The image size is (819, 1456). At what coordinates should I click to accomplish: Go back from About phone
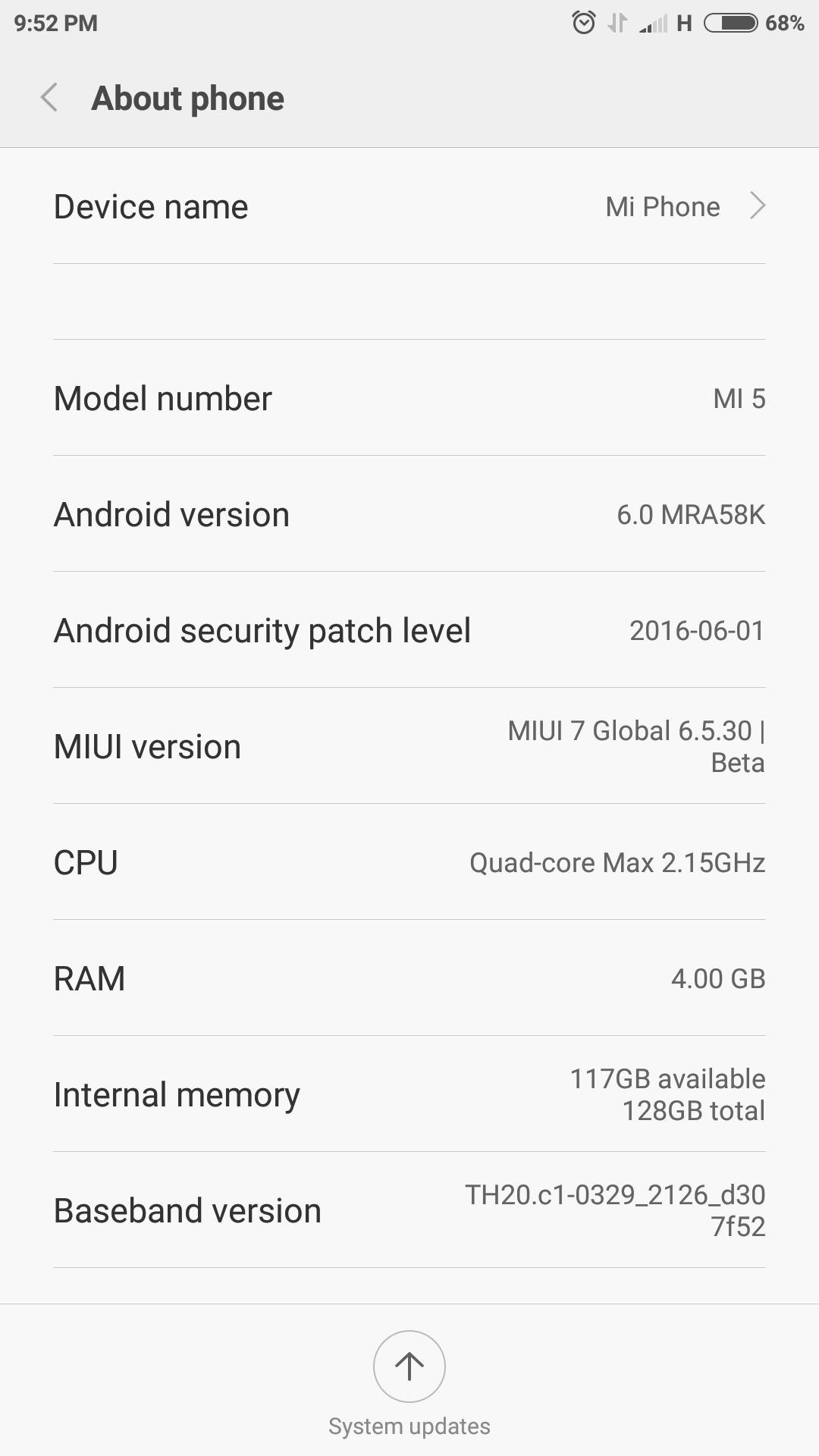(49, 98)
